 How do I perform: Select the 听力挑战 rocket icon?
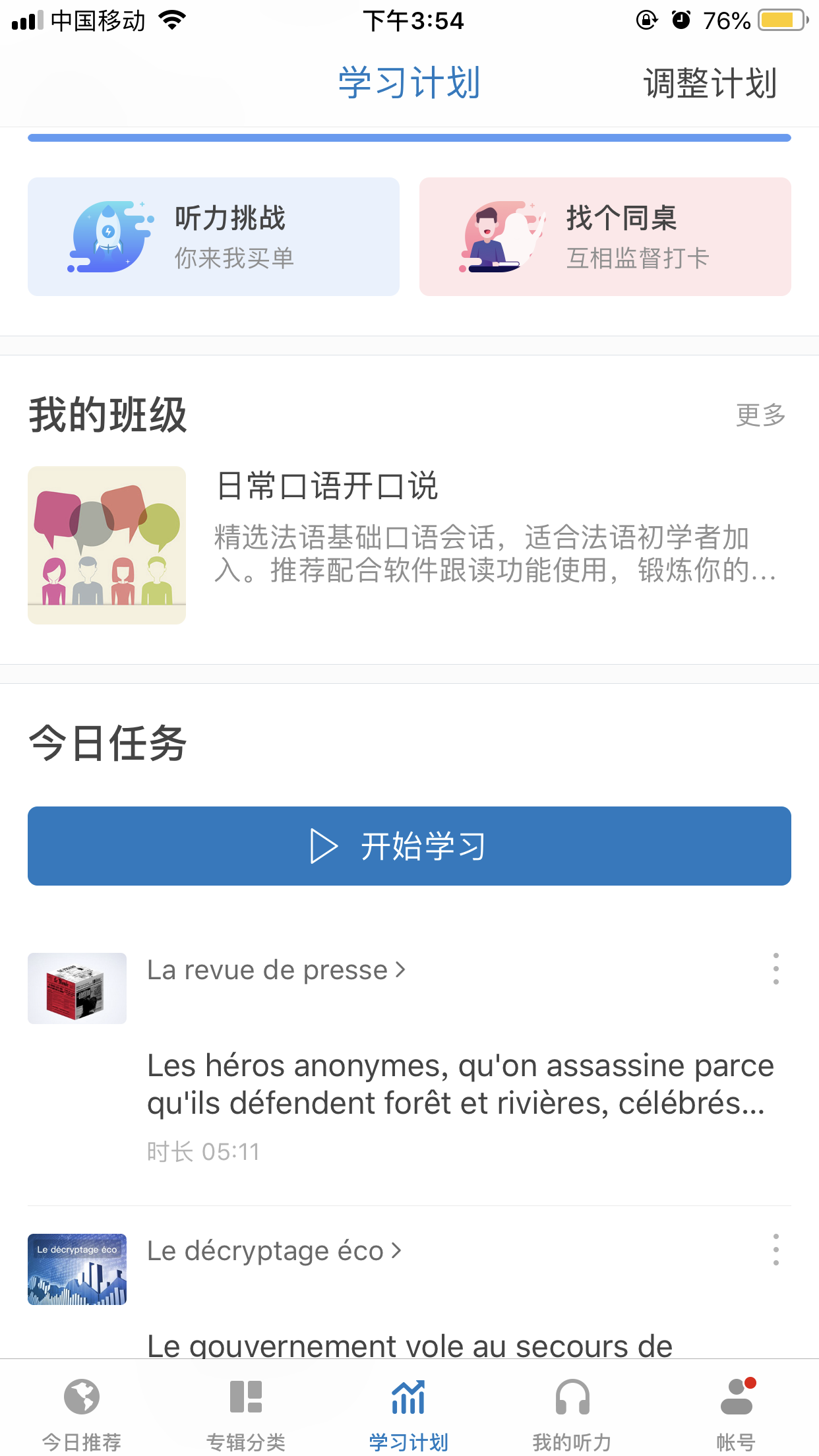(109, 235)
